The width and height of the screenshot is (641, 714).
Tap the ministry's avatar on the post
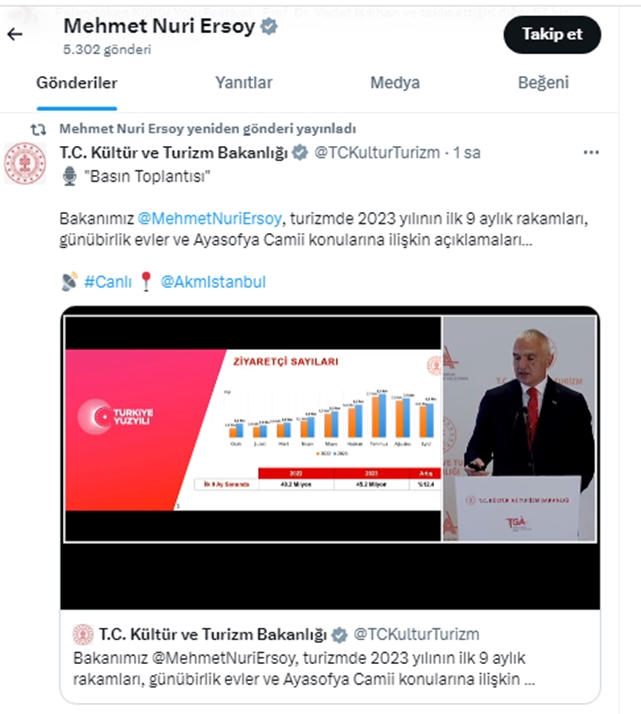click(x=25, y=163)
